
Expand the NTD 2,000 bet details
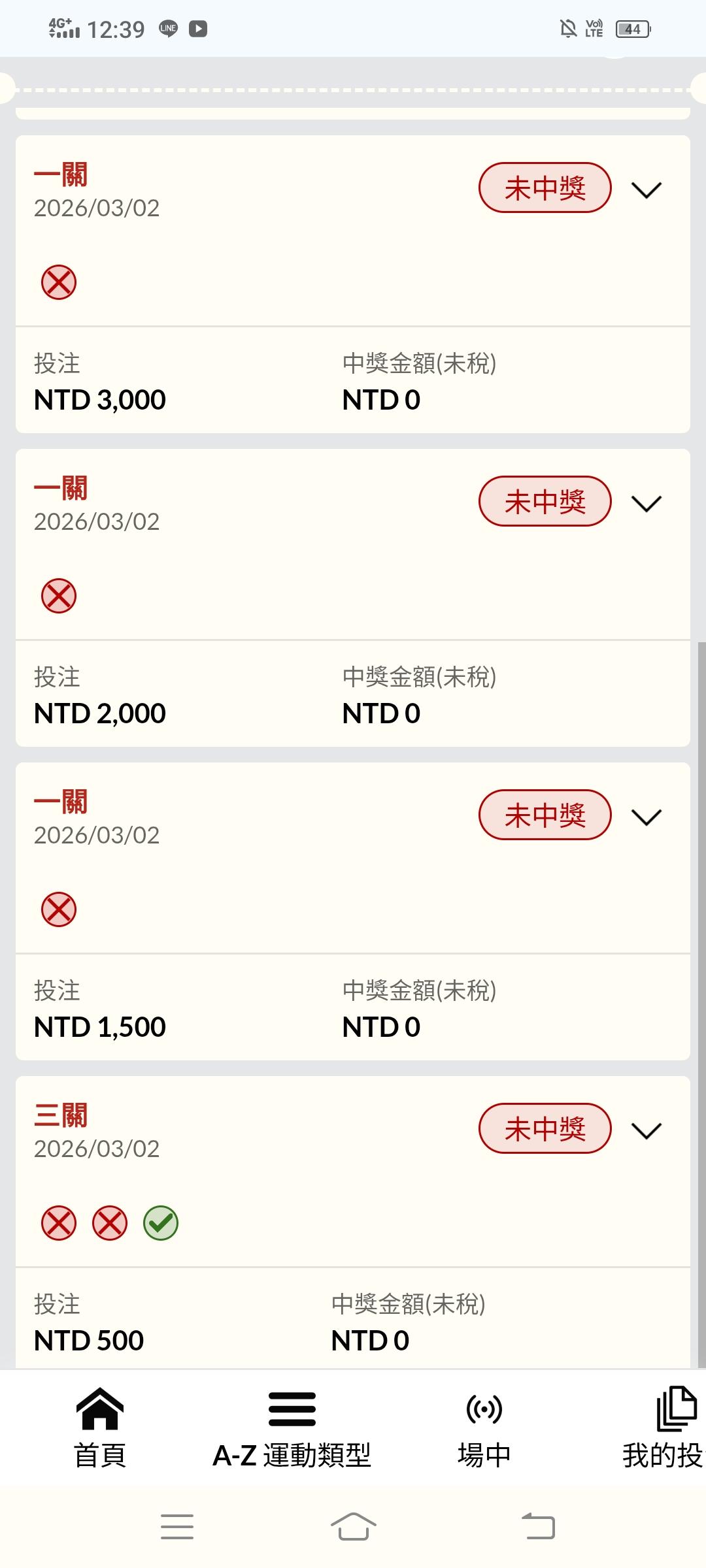pos(647,503)
